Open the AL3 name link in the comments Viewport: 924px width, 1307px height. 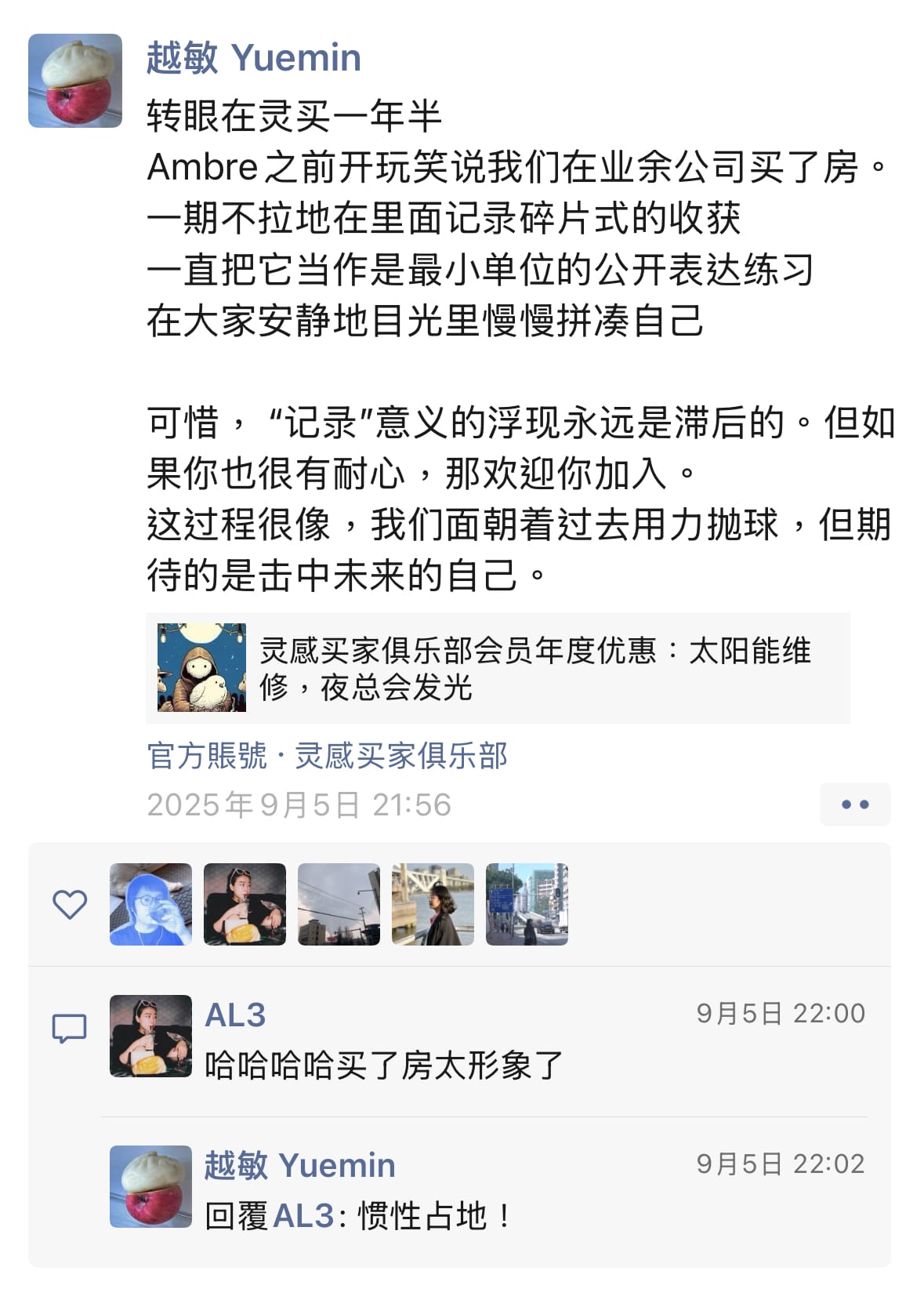[x=235, y=1015]
